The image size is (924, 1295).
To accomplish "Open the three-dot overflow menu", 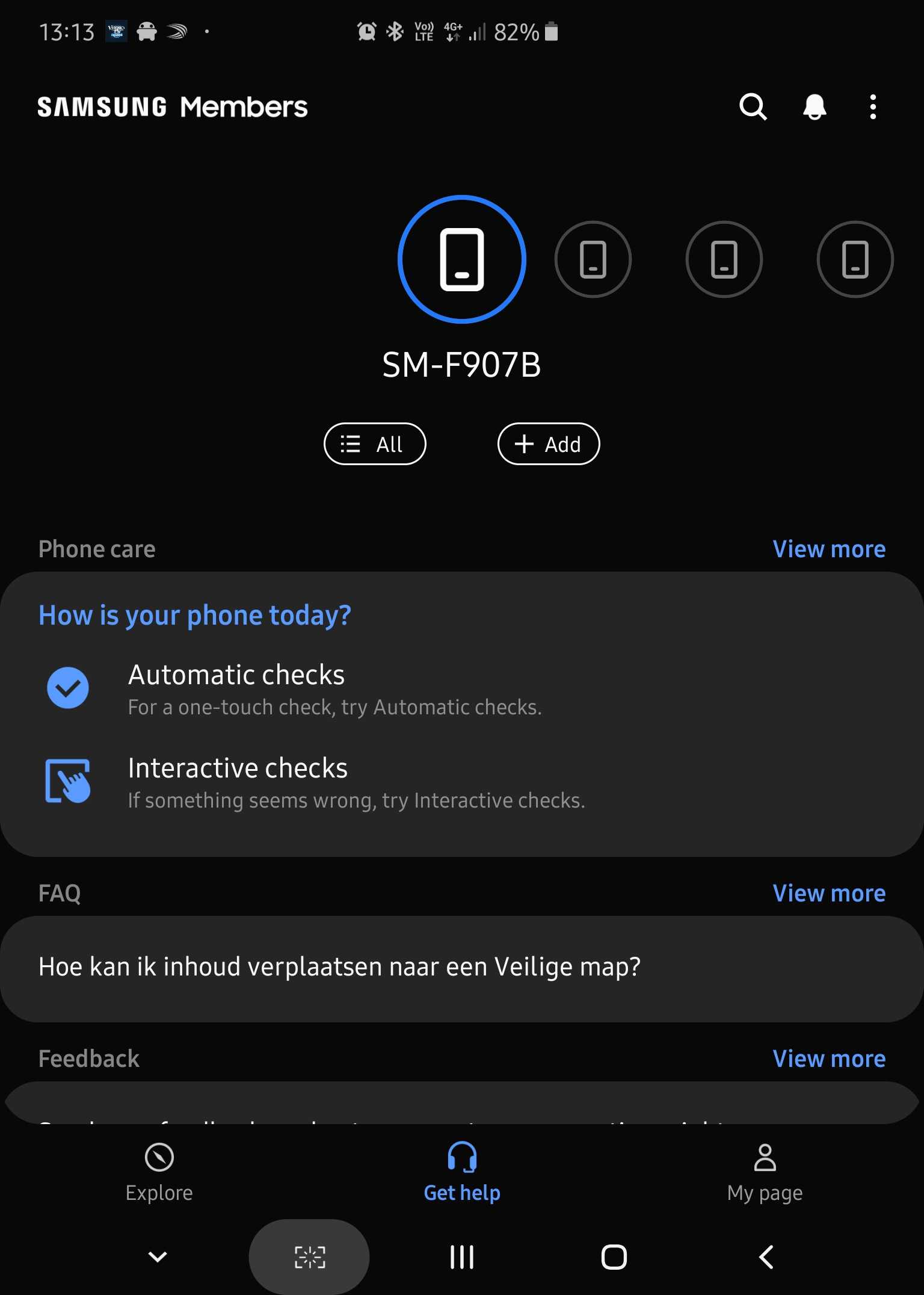I will tap(872, 107).
